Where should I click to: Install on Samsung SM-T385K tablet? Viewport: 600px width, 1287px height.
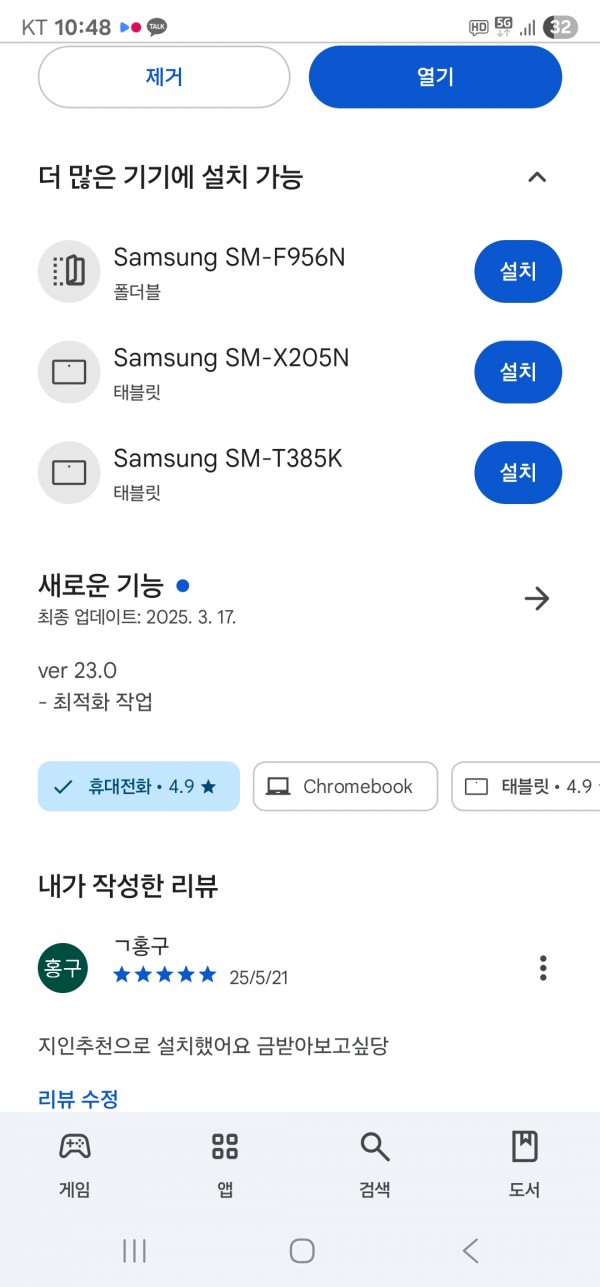pos(518,472)
